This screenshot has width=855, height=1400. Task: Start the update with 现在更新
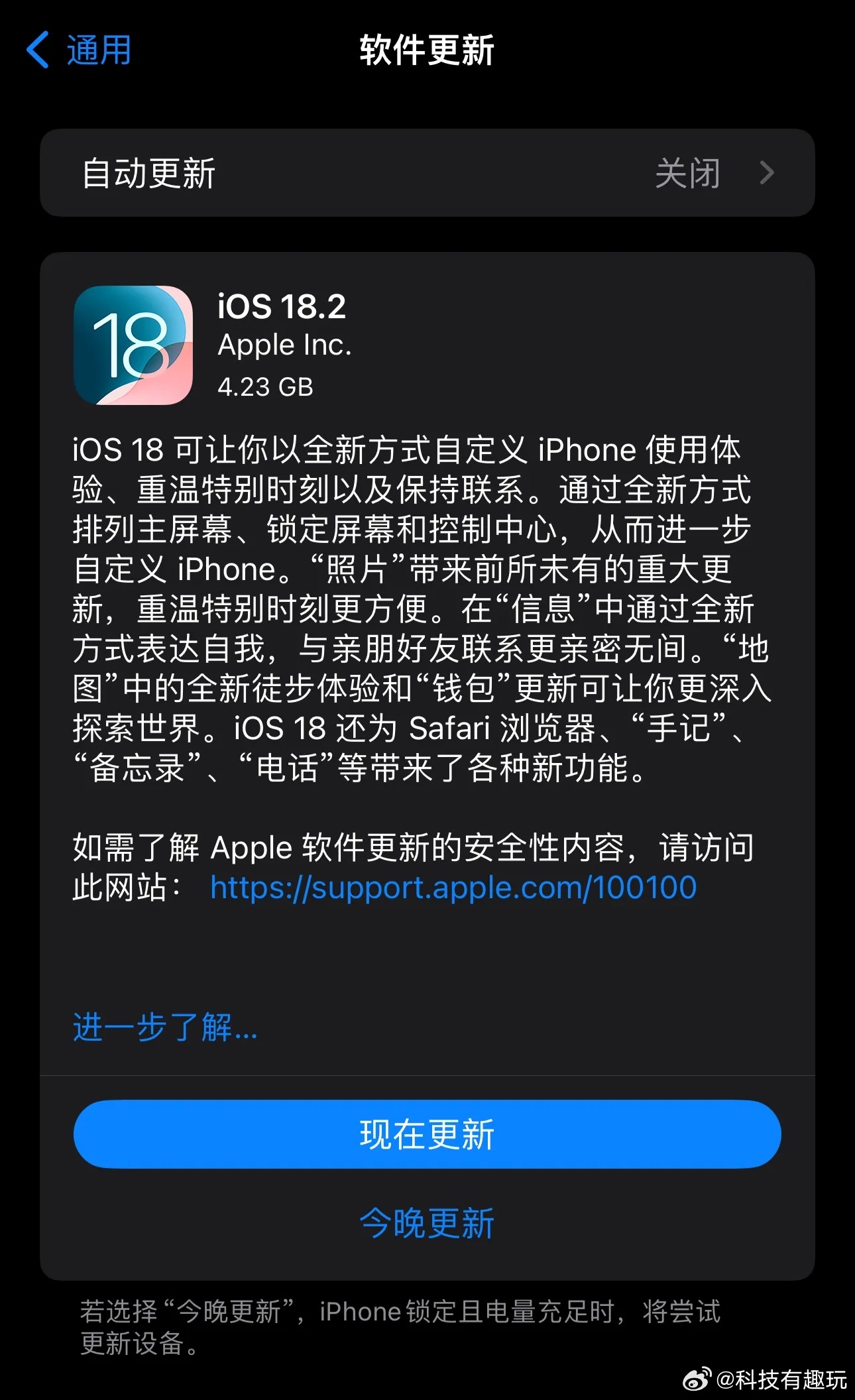tap(427, 1134)
